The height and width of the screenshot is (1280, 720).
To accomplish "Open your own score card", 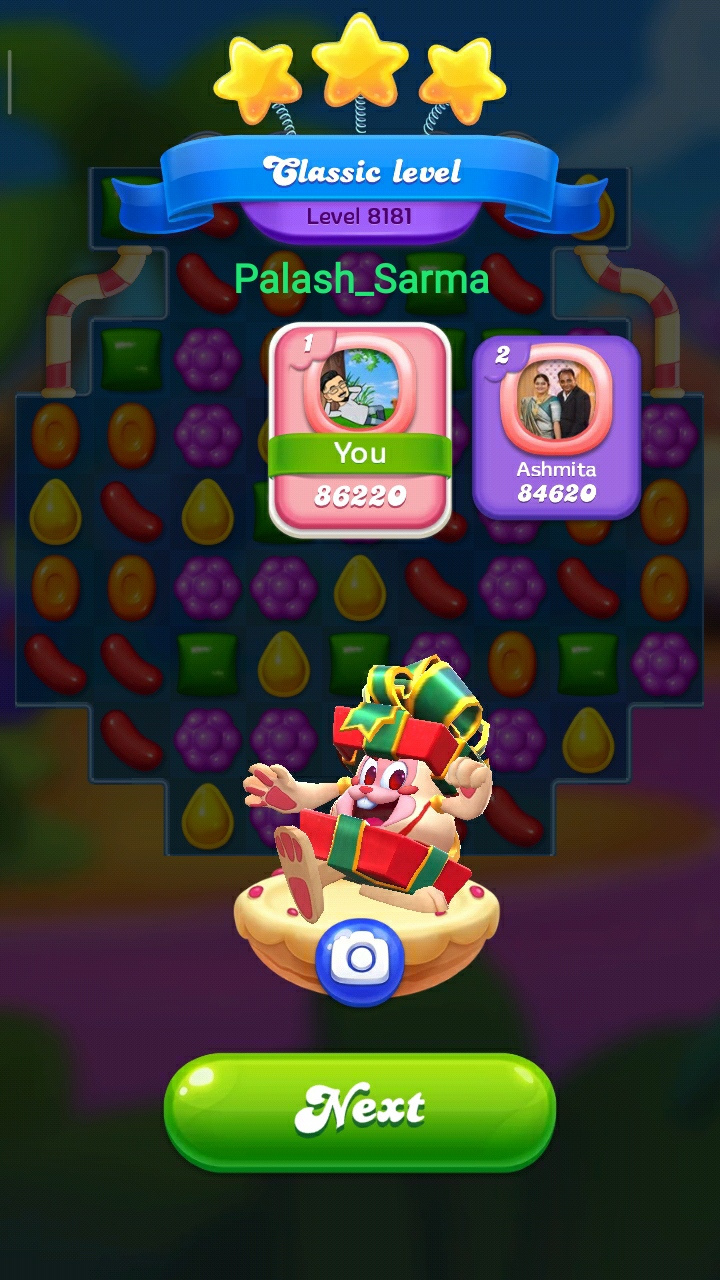I will tap(359, 429).
